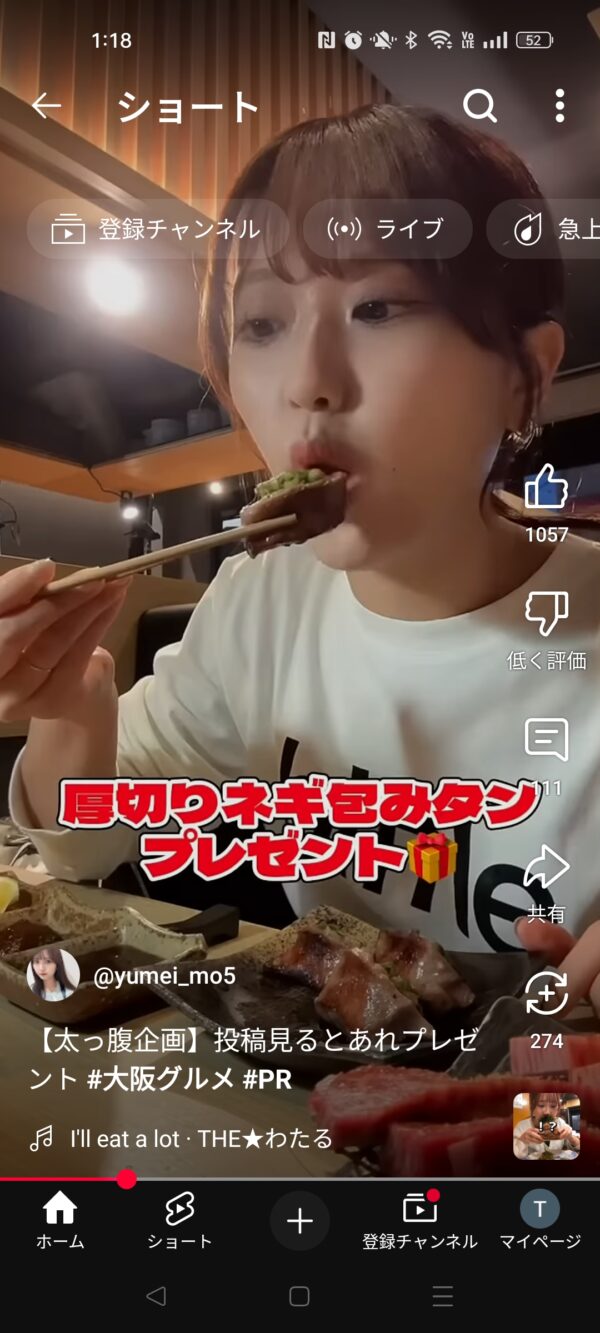
Task: Open the three-dot overflow menu
Action: (559, 105)
